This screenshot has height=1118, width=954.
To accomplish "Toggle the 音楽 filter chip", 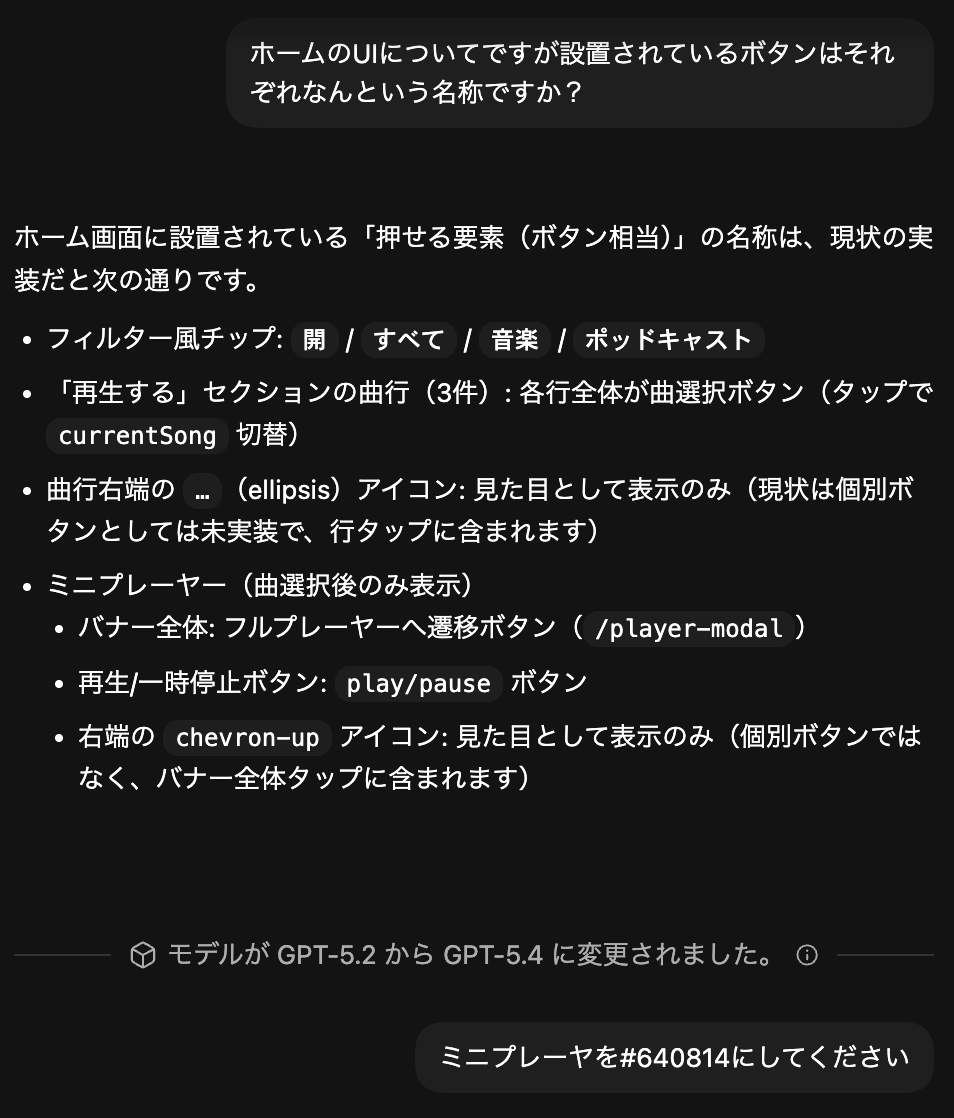I will coord(514,340).
